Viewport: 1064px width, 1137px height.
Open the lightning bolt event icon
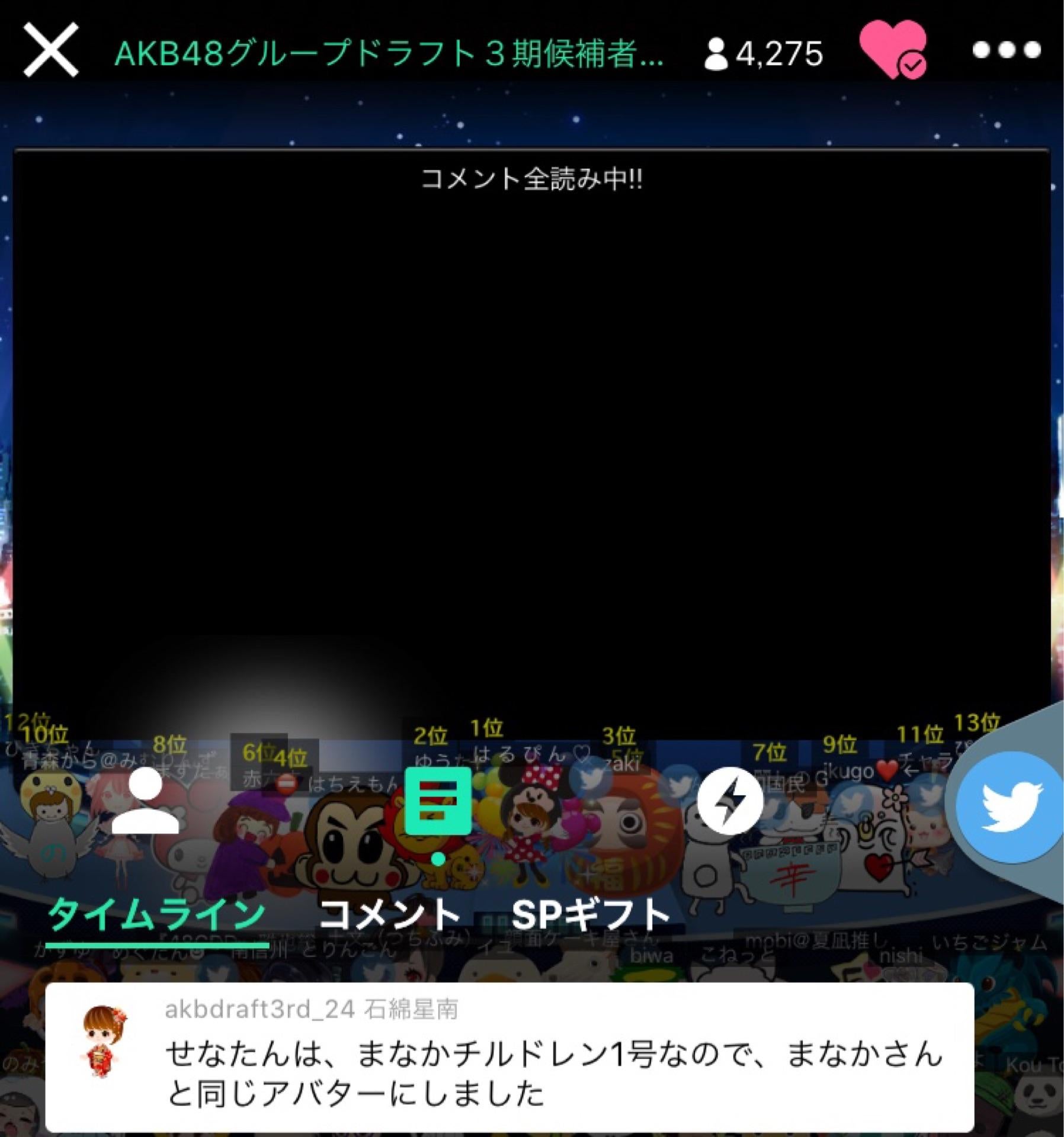730,801
